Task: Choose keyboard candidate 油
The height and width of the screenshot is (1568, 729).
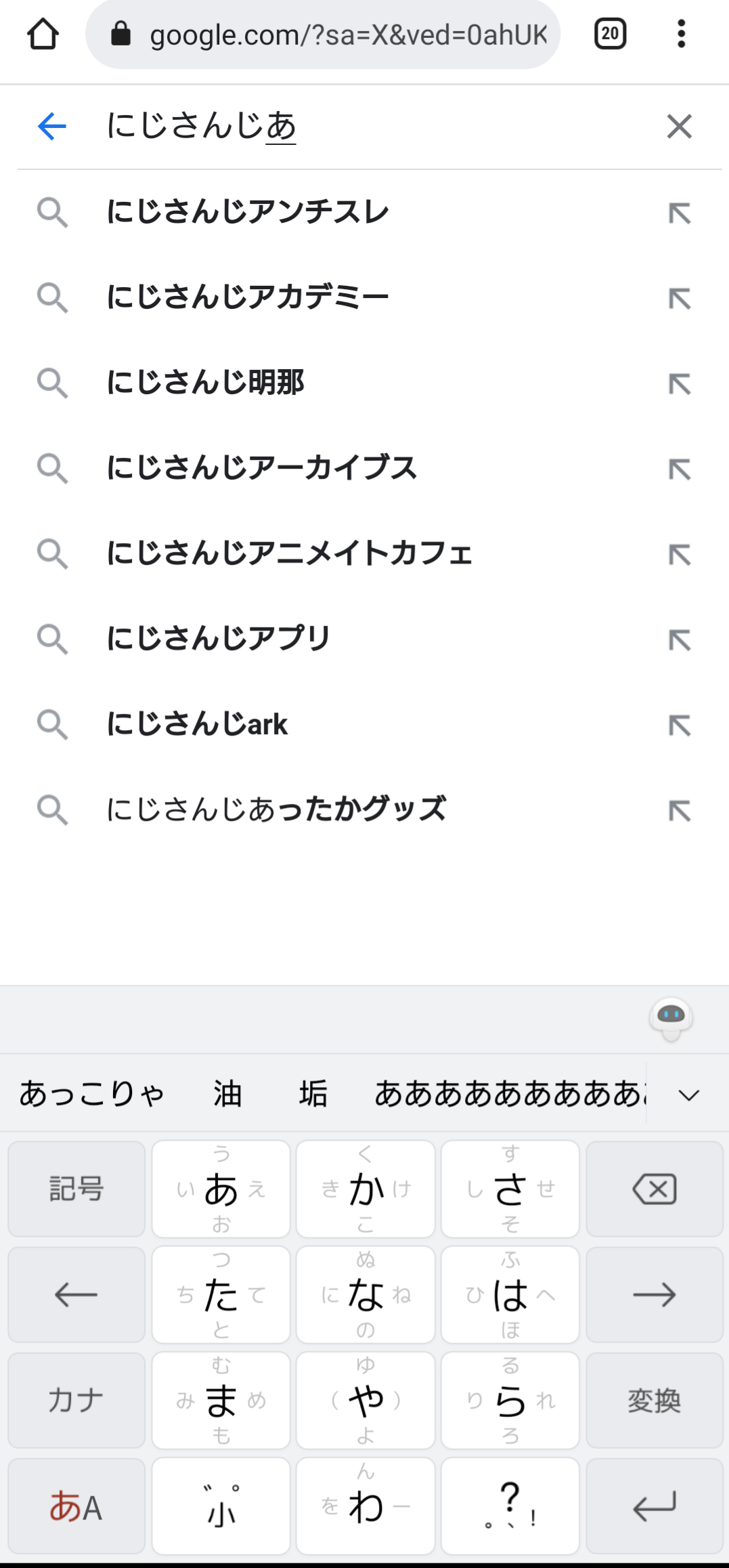Action: [228, 1094]
